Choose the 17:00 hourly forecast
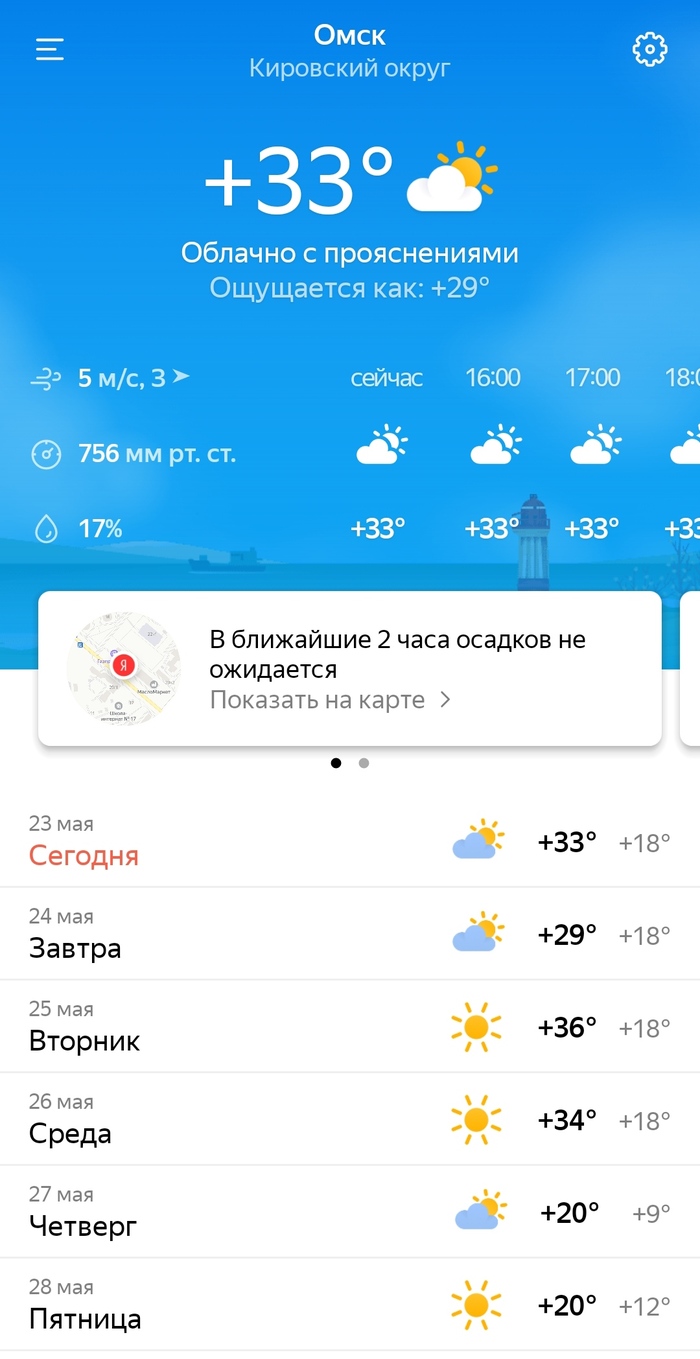The image size is (700, 1359). 593,450
